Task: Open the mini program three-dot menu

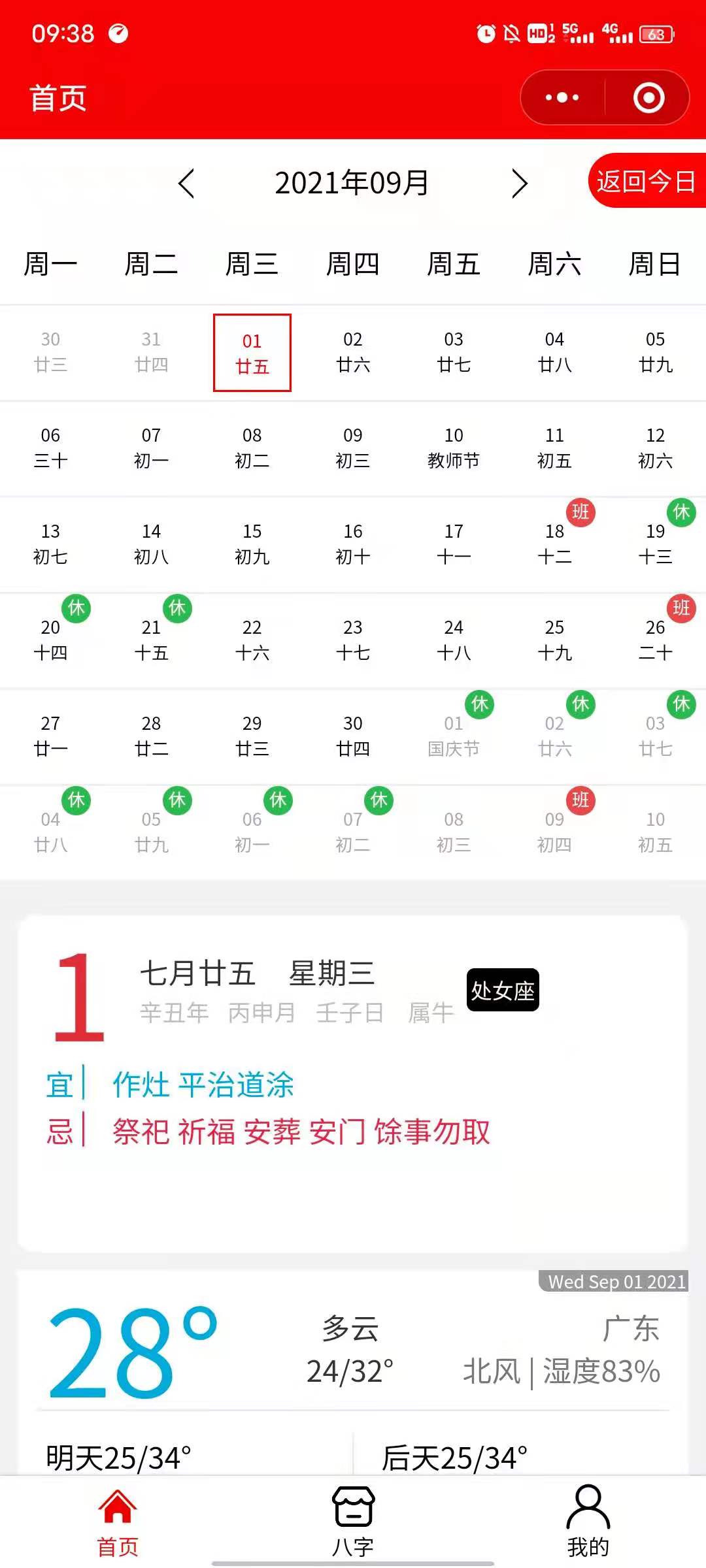Action: pyautogui.click(x=562, y=98)
